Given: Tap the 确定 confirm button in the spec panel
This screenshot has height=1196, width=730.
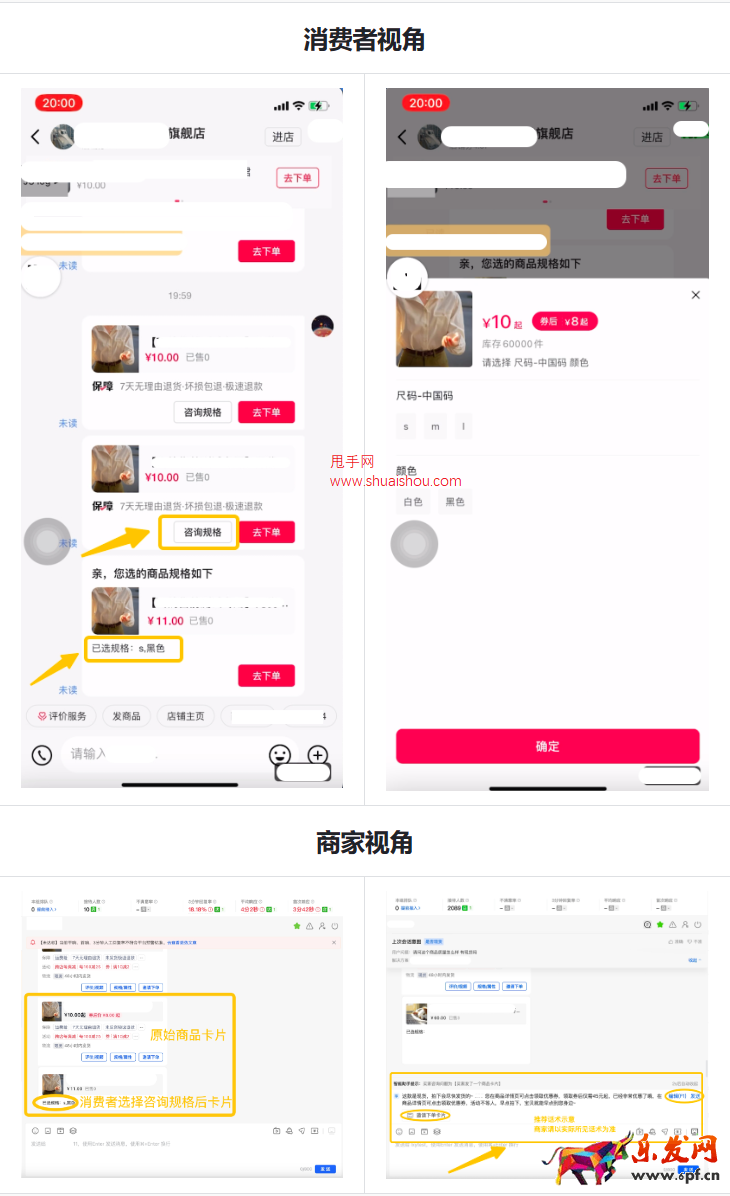Looking at the screenshot, I should pyautogui.click(x=547, y=746).
